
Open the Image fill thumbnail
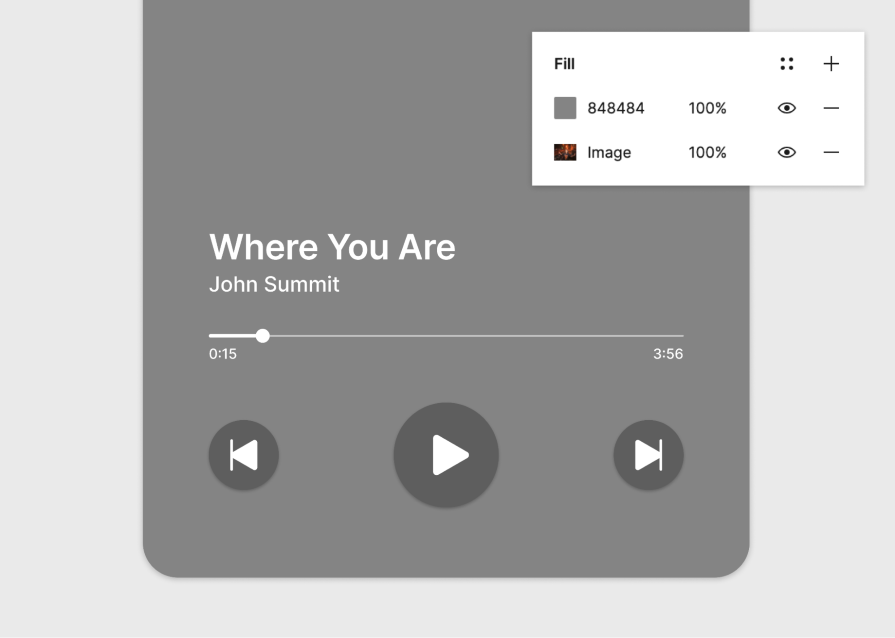565,152
